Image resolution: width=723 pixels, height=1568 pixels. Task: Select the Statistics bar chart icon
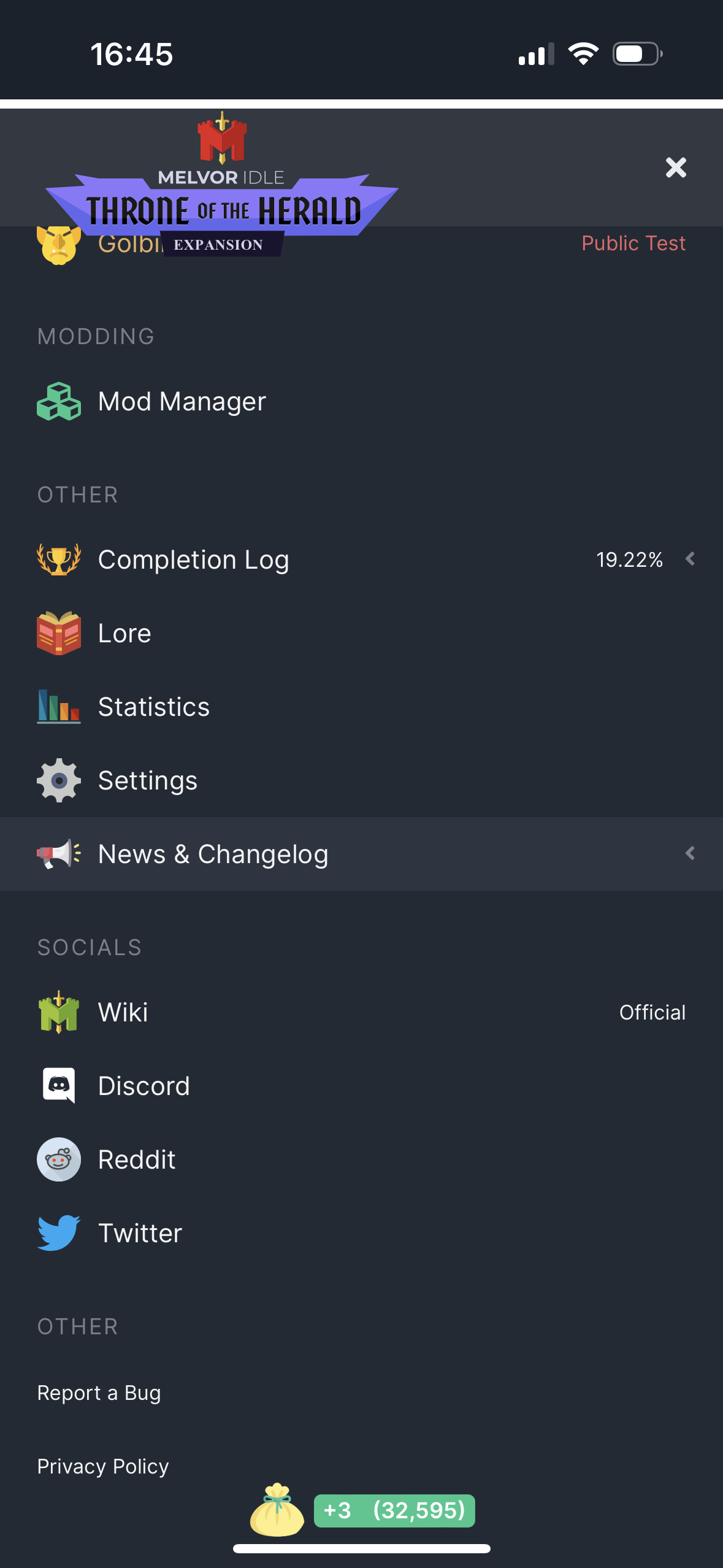point(58,706)
